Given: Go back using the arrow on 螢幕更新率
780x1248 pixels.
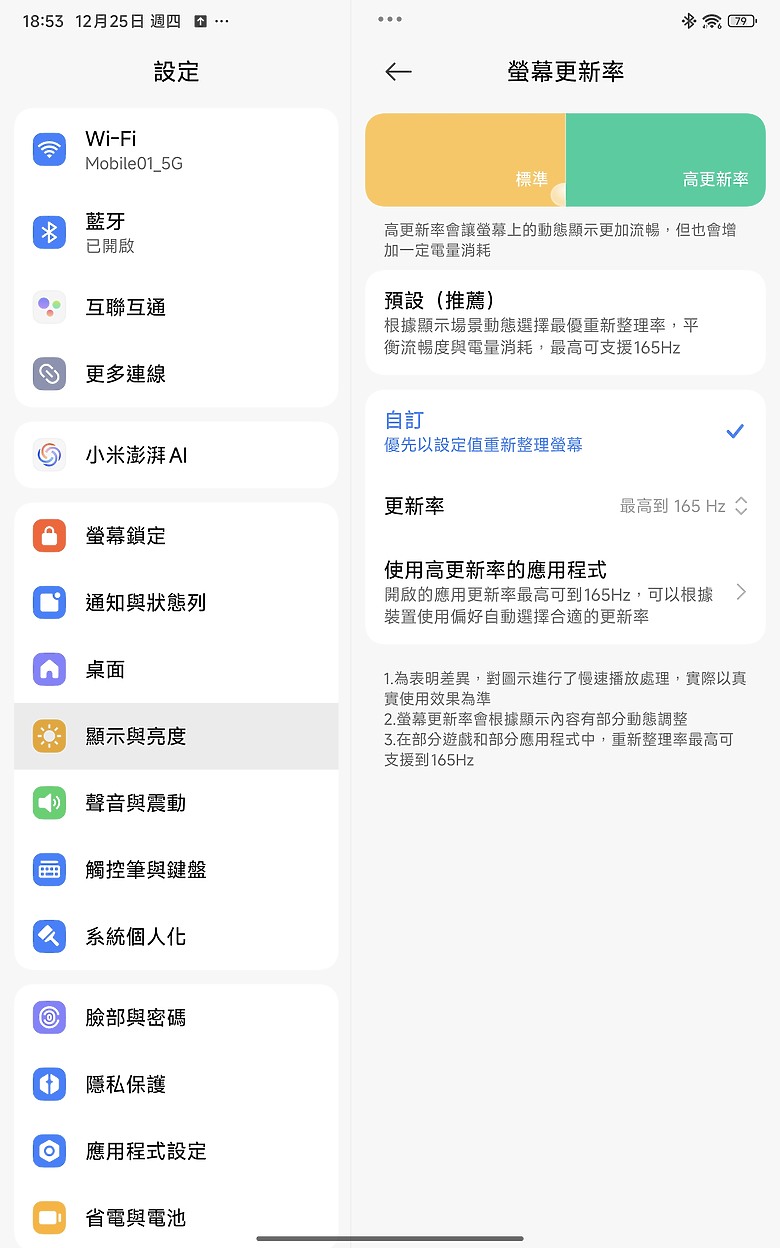Looking at the screenshot, I should point(397,71).
